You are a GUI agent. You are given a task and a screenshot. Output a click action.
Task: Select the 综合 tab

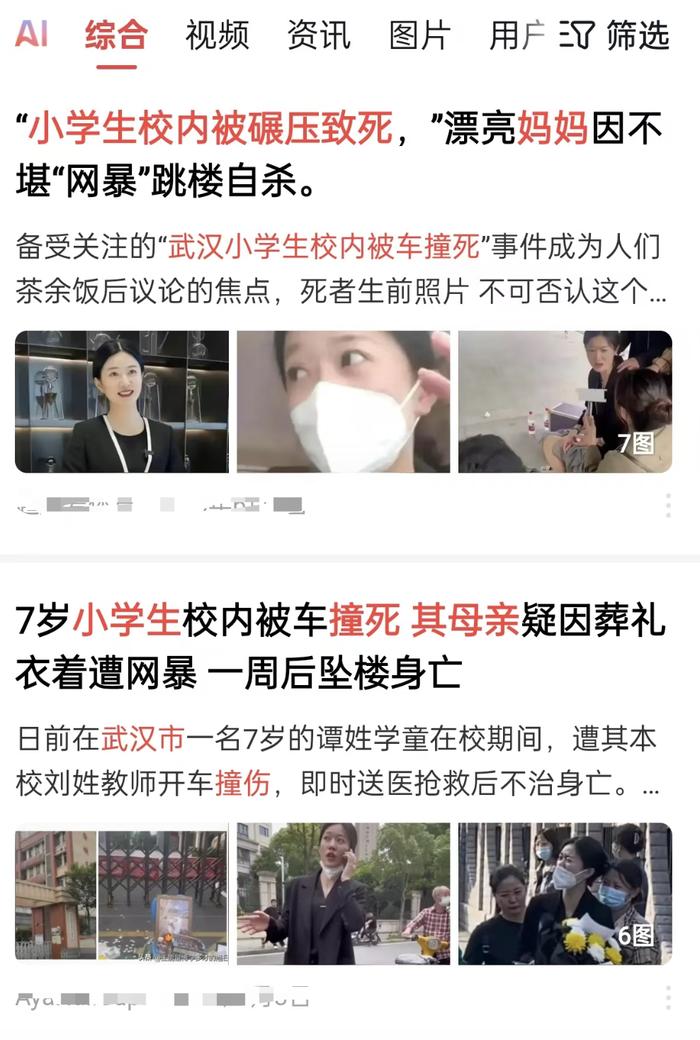[x=116, y=36]
